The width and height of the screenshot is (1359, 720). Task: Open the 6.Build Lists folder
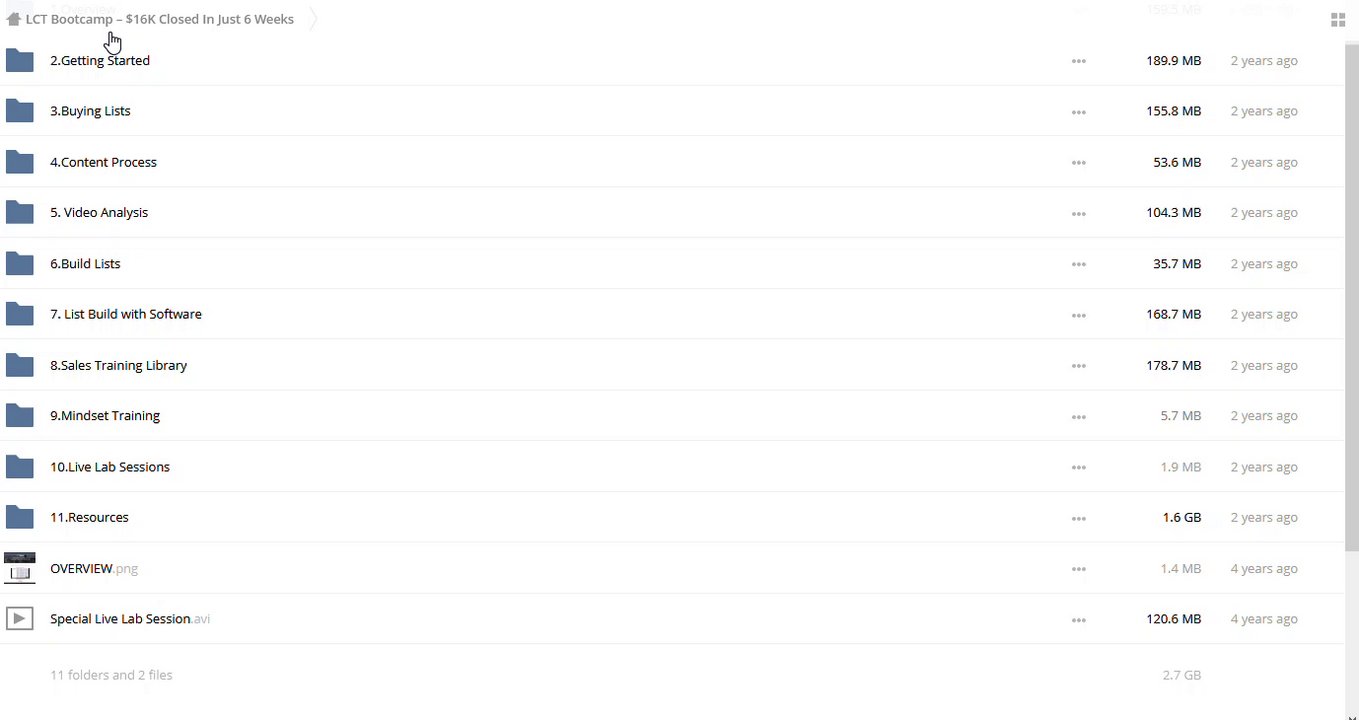85,264
